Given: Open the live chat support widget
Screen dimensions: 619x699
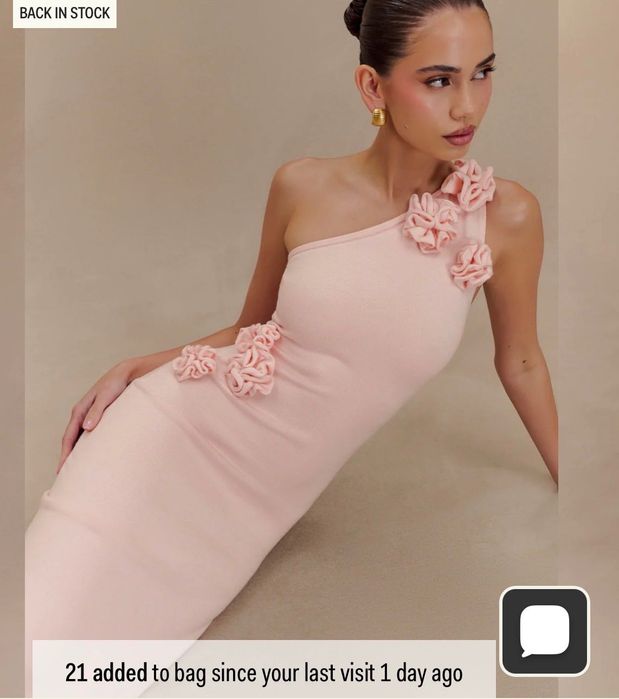Looking at the screenshot, I should [x=544, y=631].
